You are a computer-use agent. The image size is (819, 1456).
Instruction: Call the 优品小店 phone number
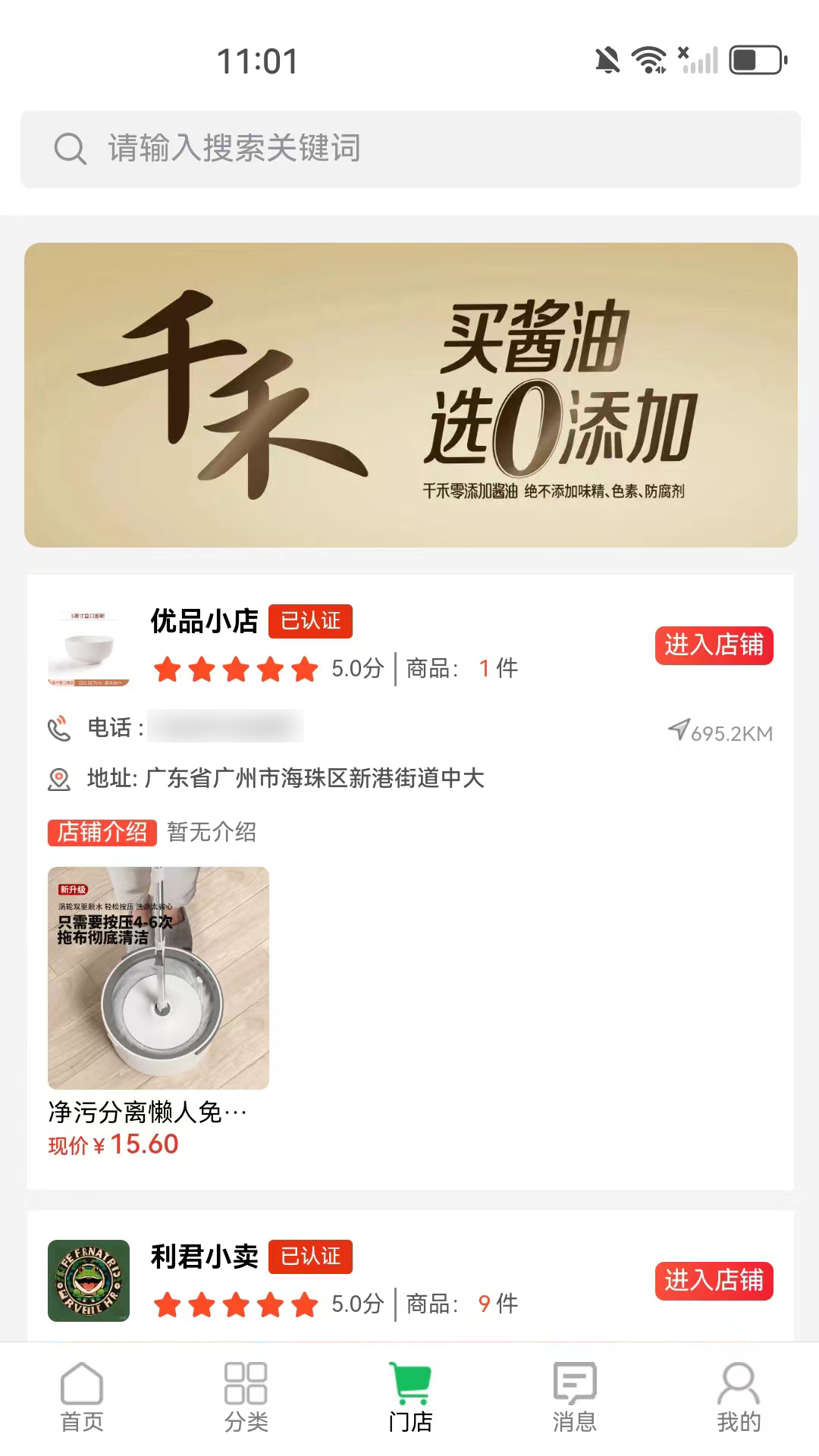tap(224, 726)
